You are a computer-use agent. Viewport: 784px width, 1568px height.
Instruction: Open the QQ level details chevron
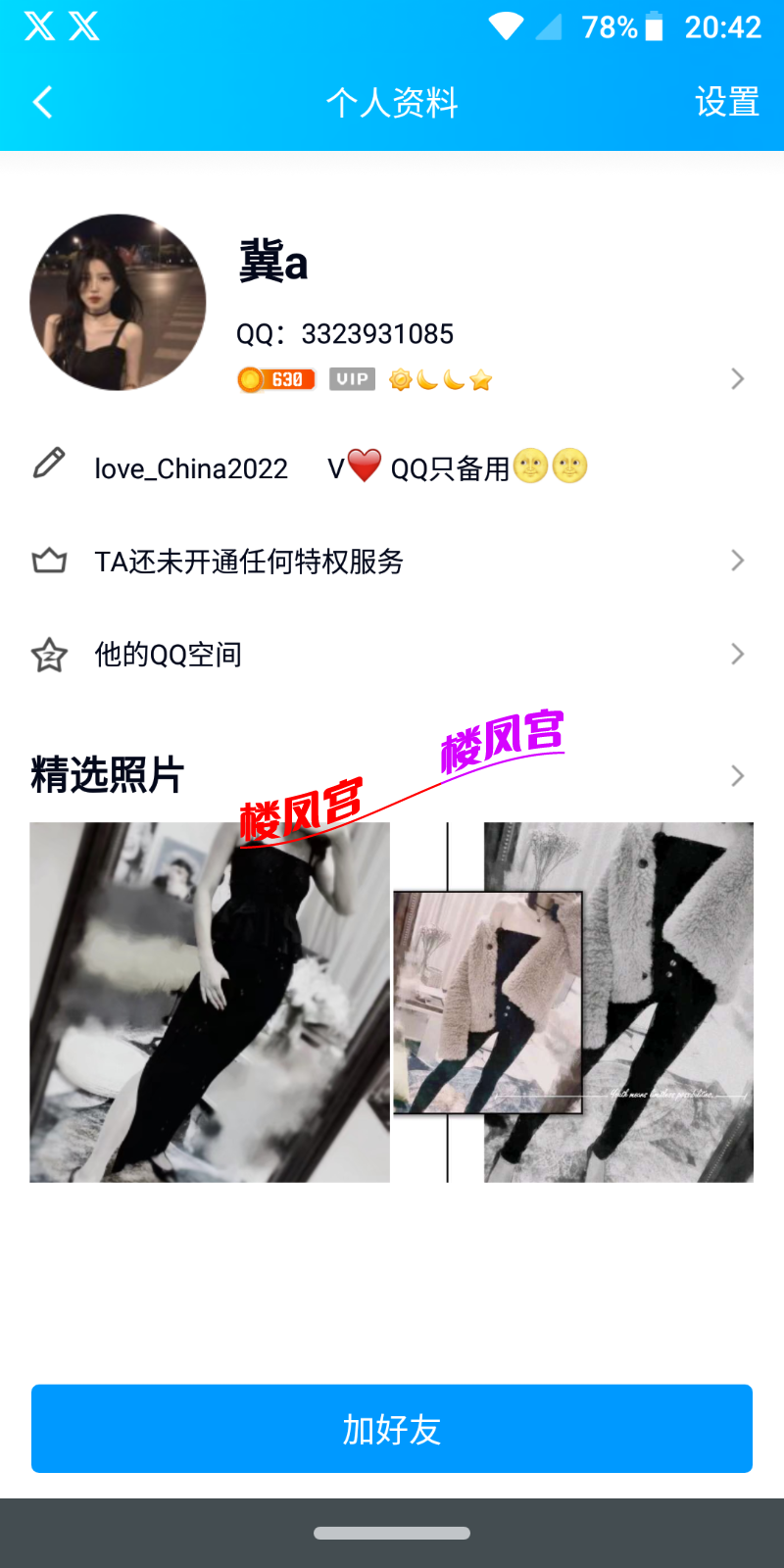pyautogui.click(x=737, y=379)
